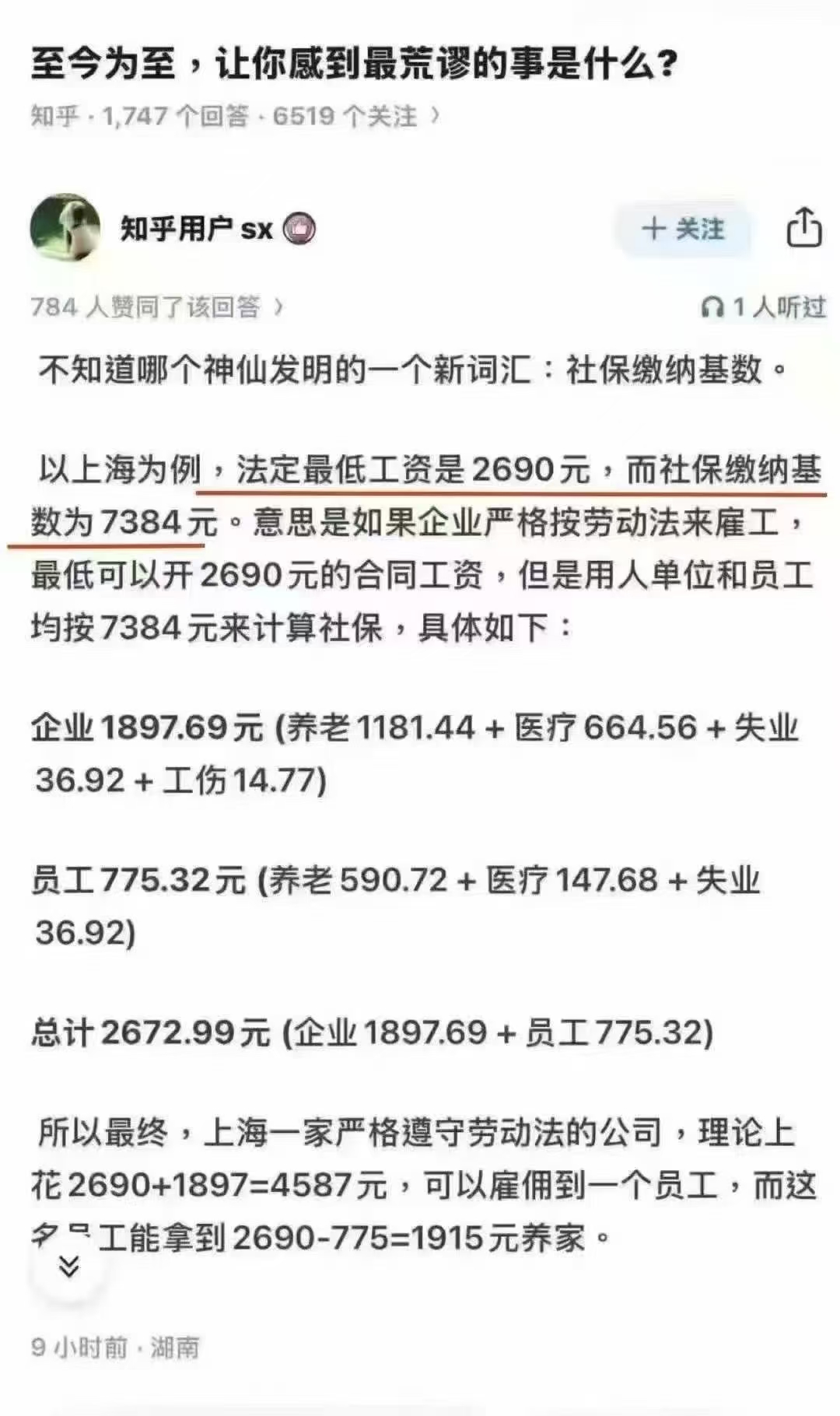
Task: Share this answer
Action: [x=803, y=229]
